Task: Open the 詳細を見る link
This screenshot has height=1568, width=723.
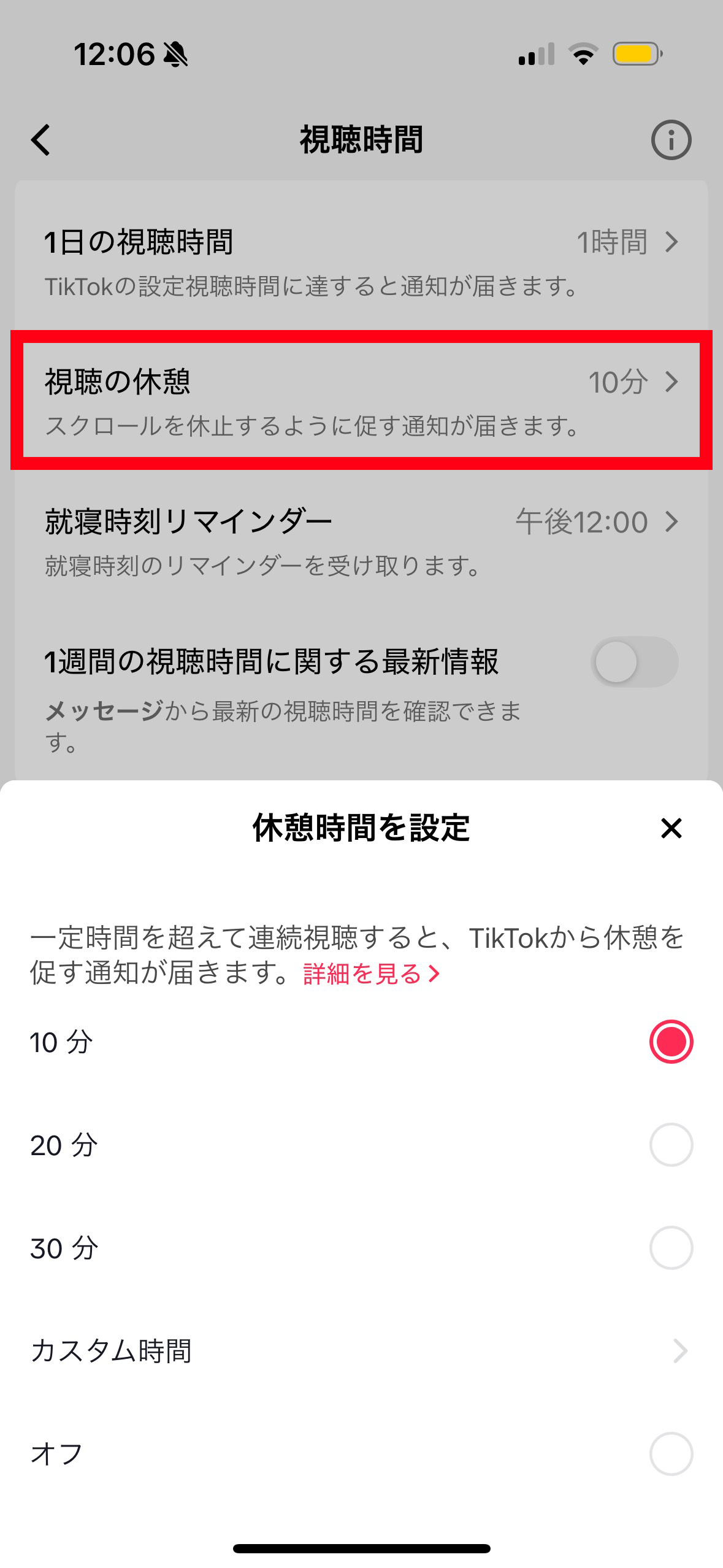Action: point(371,974)
